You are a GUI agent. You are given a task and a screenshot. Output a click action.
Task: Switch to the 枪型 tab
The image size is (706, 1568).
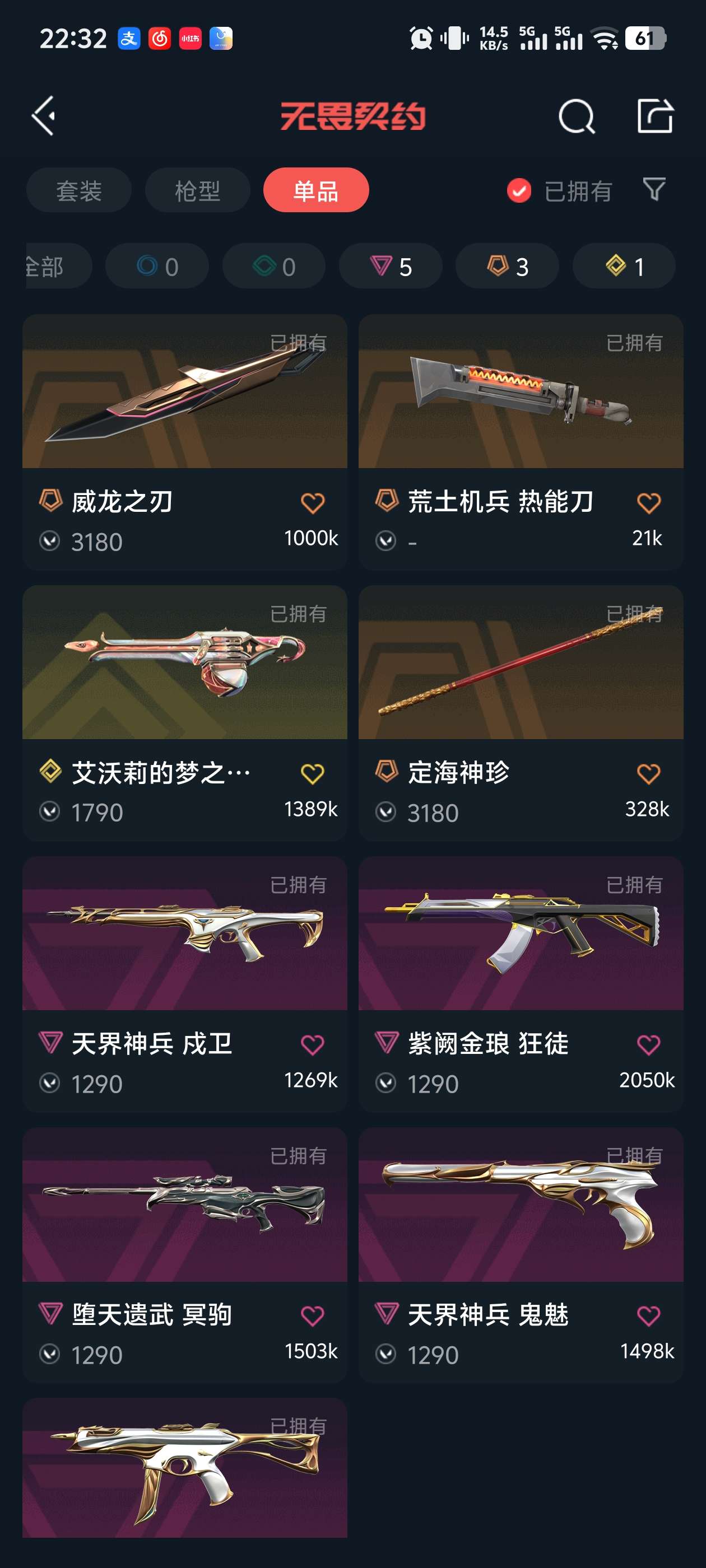click(197, 190)
